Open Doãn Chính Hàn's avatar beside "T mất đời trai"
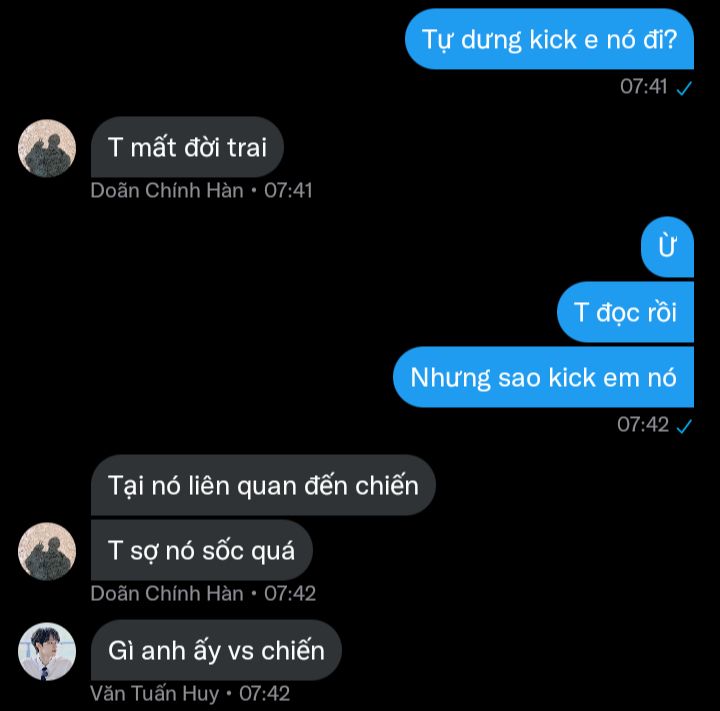The image size is (720, 711). pyautogui.click(x=47, y=149)
